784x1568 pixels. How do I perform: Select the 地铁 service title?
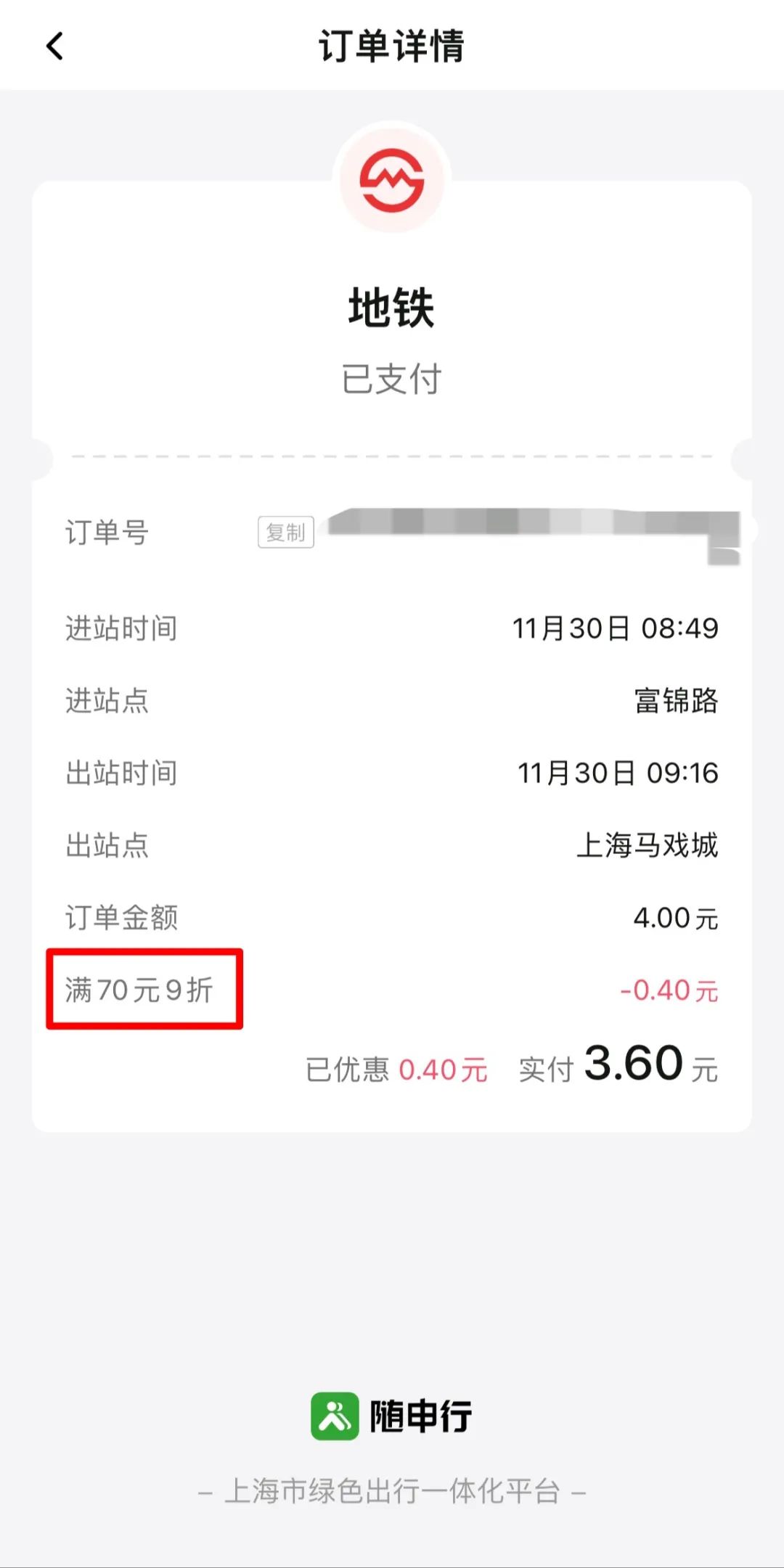point(392,308)
